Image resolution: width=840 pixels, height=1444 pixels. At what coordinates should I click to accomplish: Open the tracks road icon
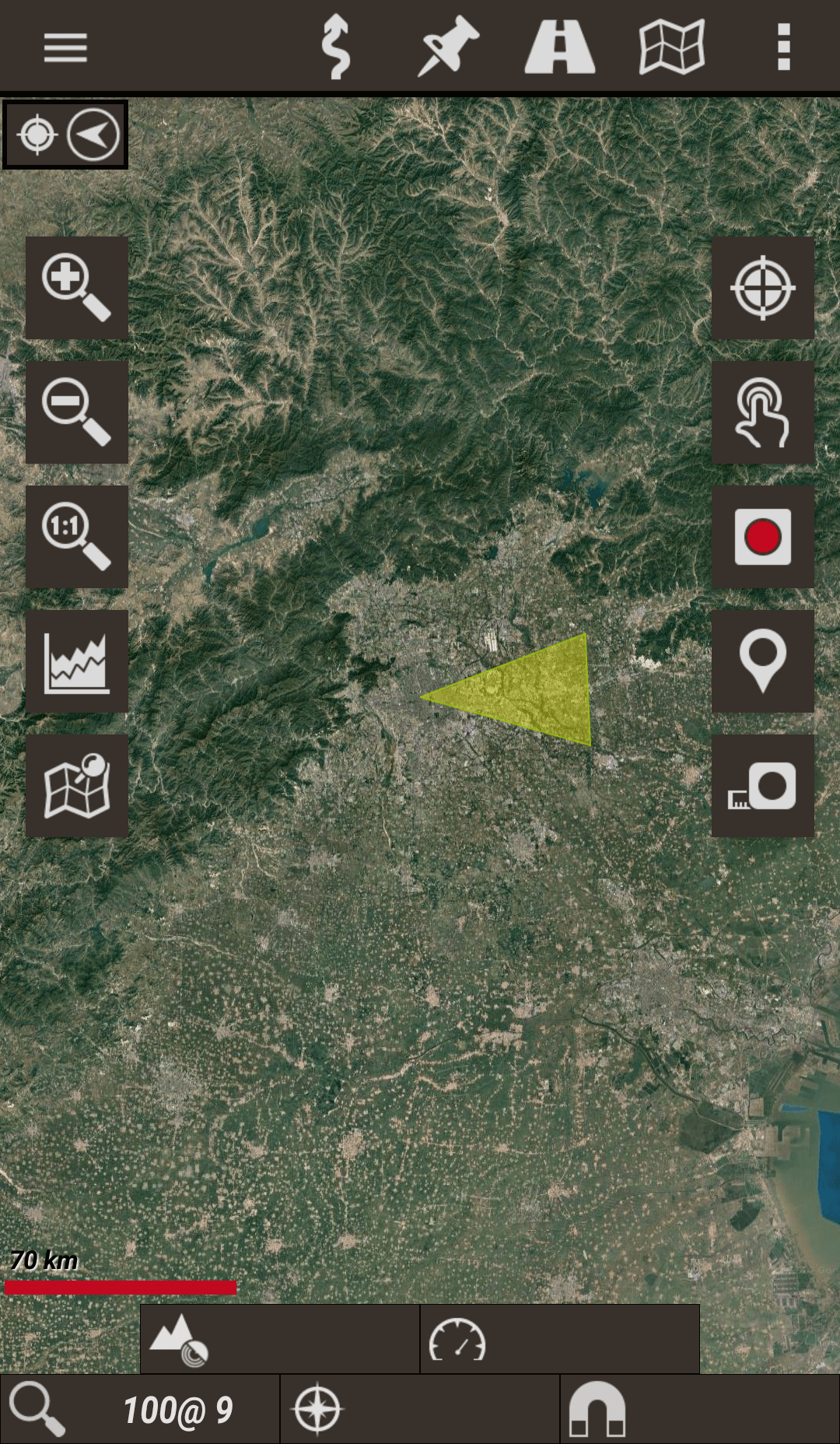pyautogui.click(x=560, y=47)
